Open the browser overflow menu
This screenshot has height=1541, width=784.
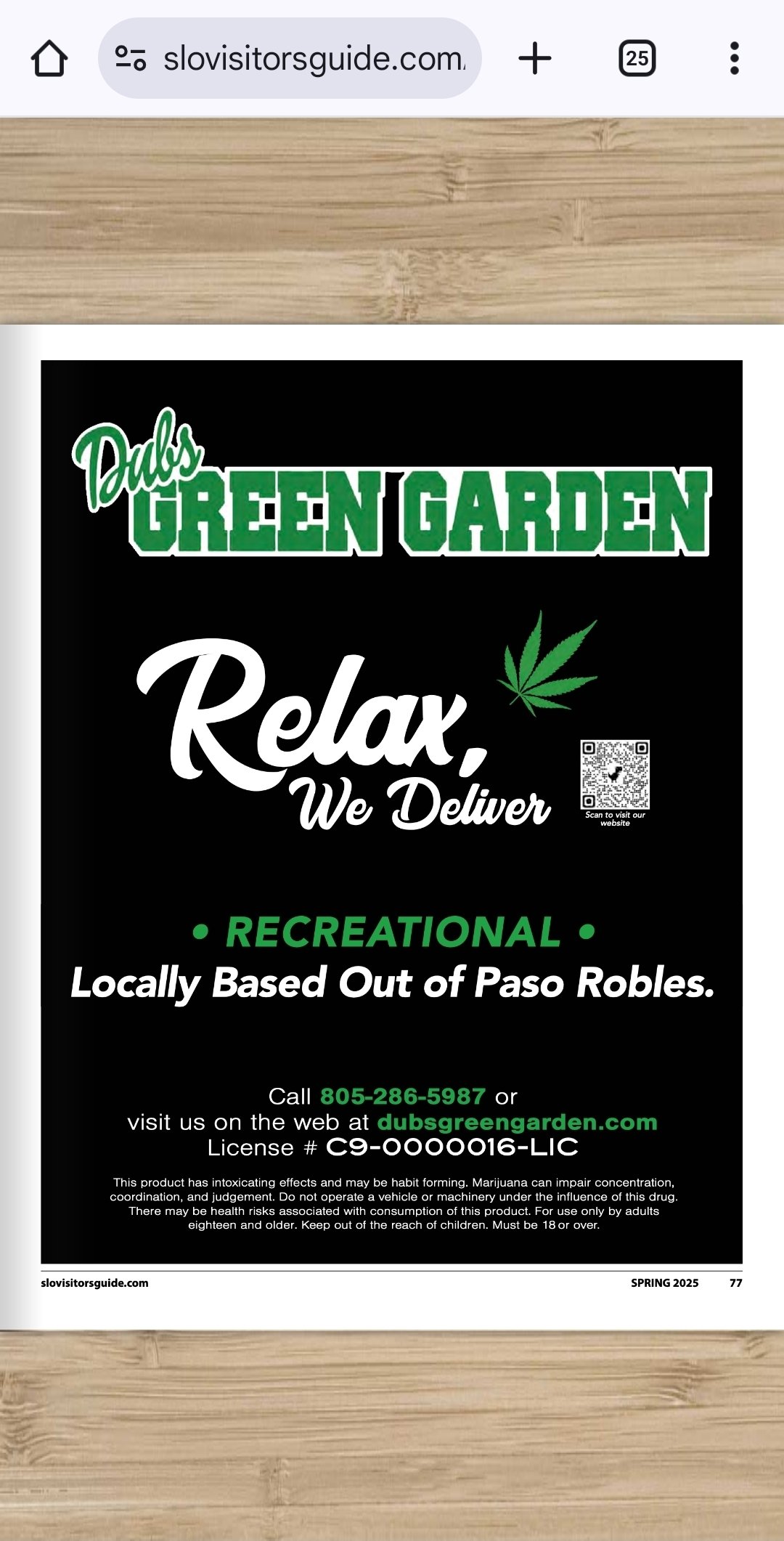click(735, 58)
